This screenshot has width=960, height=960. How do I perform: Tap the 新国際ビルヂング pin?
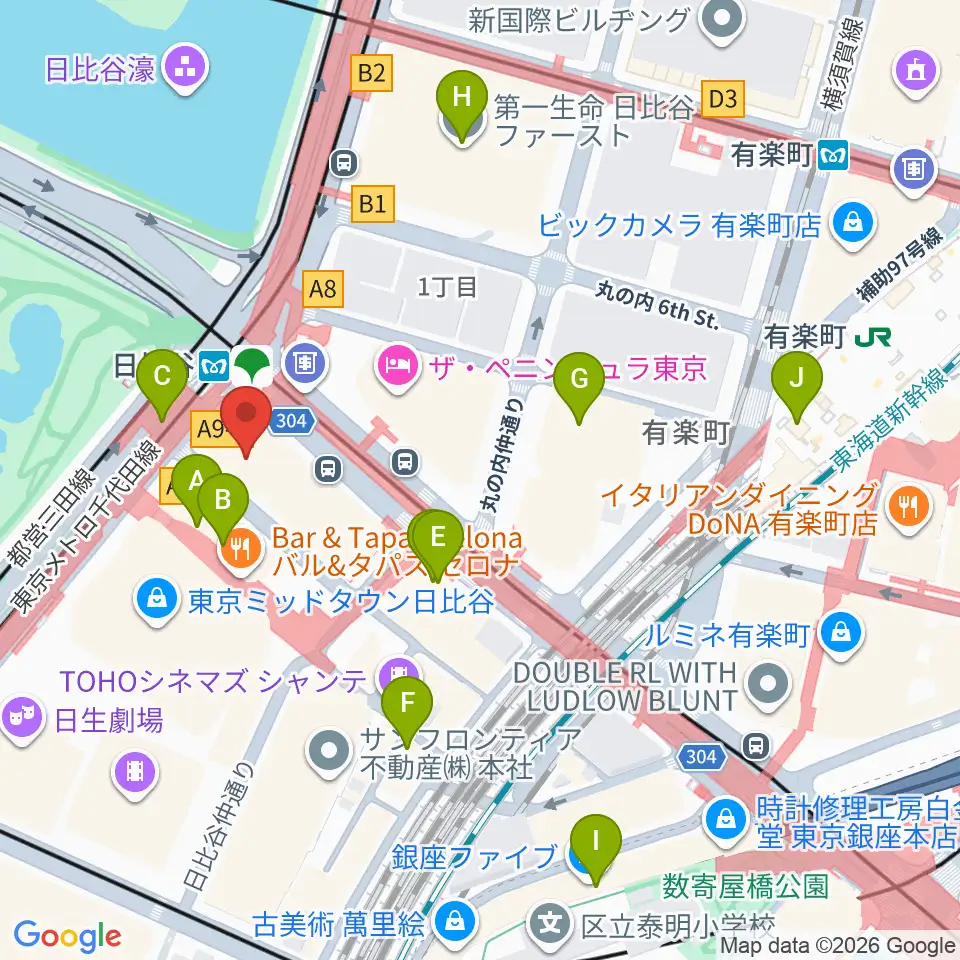(722, 19)
